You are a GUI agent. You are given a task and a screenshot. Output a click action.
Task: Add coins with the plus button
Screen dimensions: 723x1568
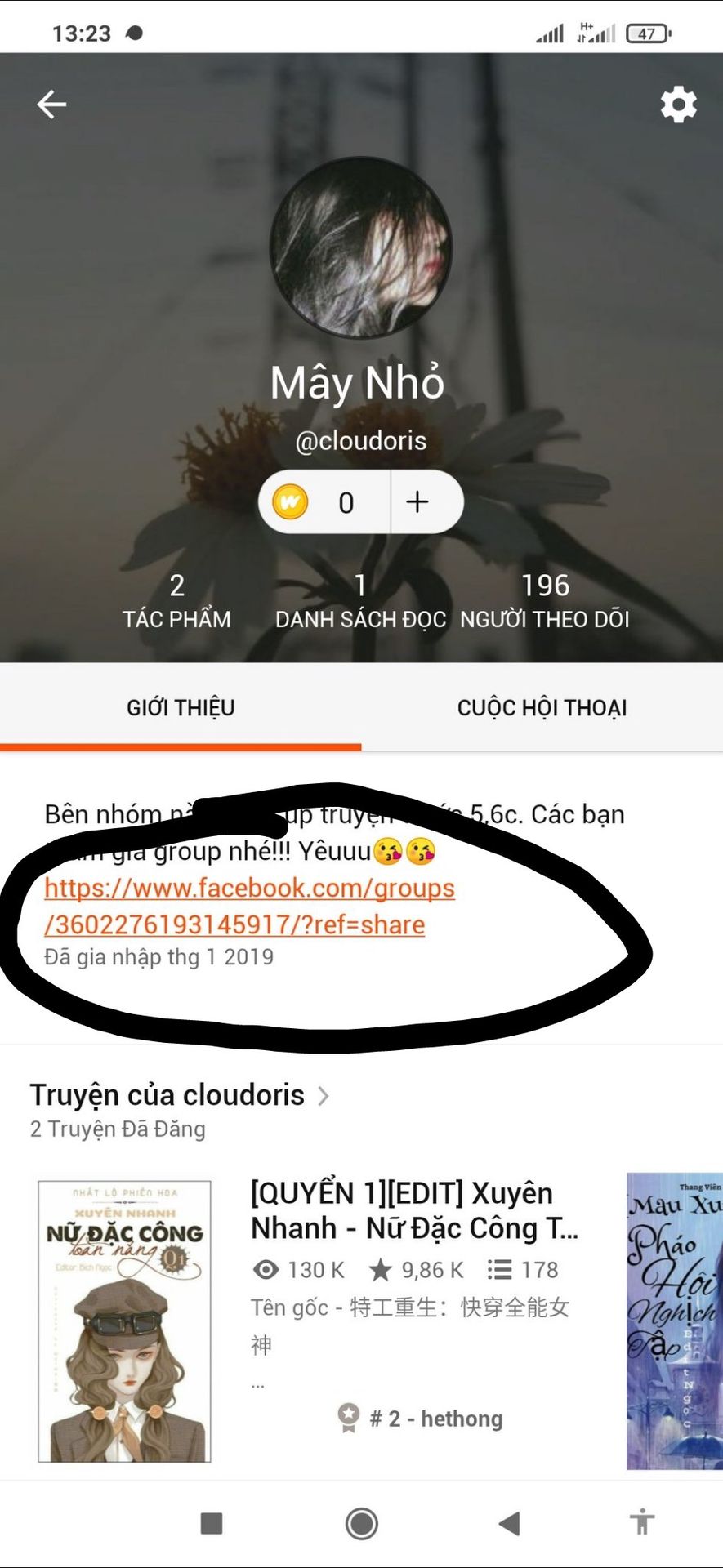(417, 501)
